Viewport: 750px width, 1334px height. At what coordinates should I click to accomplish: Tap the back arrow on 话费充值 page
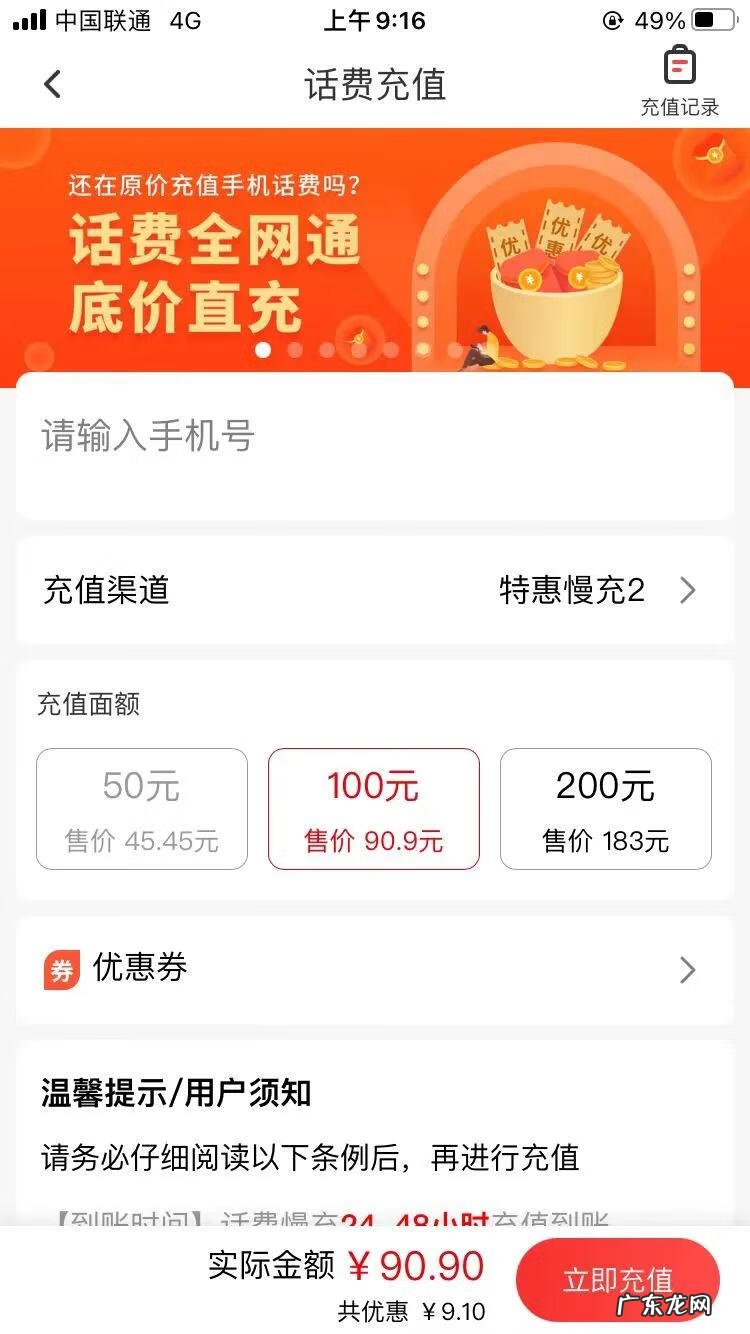52,84
